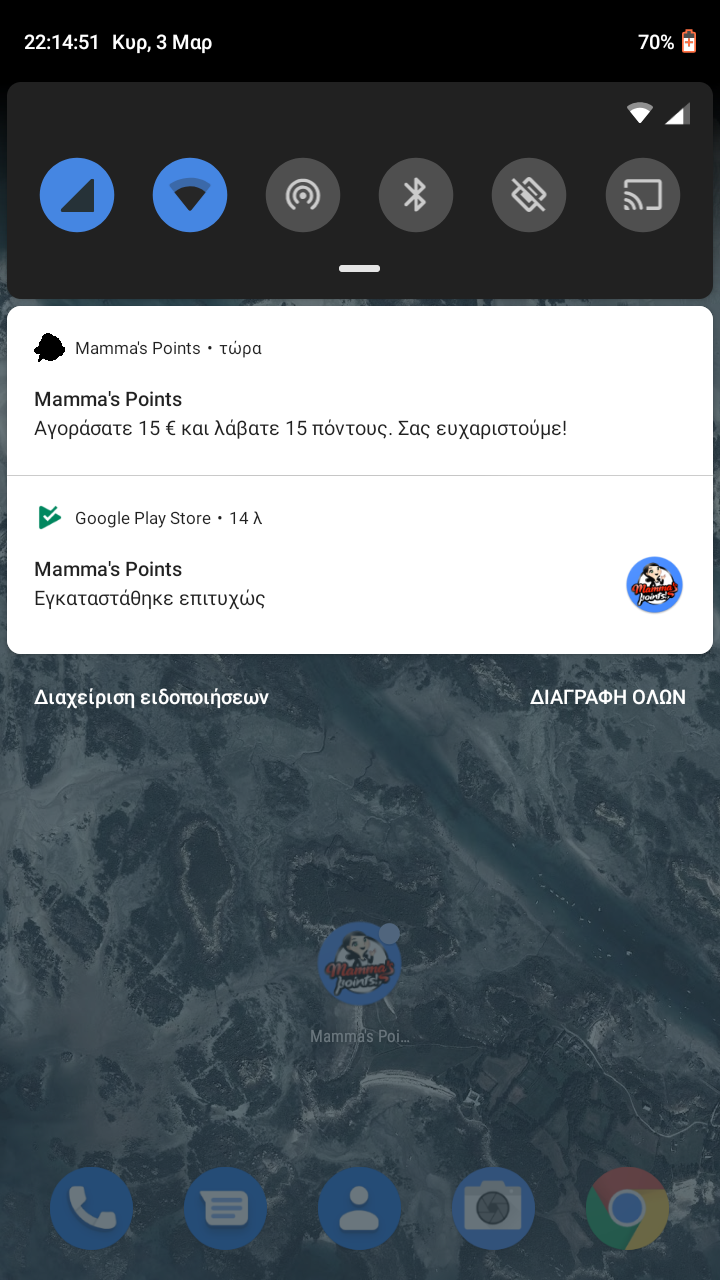Disable the Wi-Fi quick setting
Viewport: 720px width, 1280px height.
tap(190, 195)
